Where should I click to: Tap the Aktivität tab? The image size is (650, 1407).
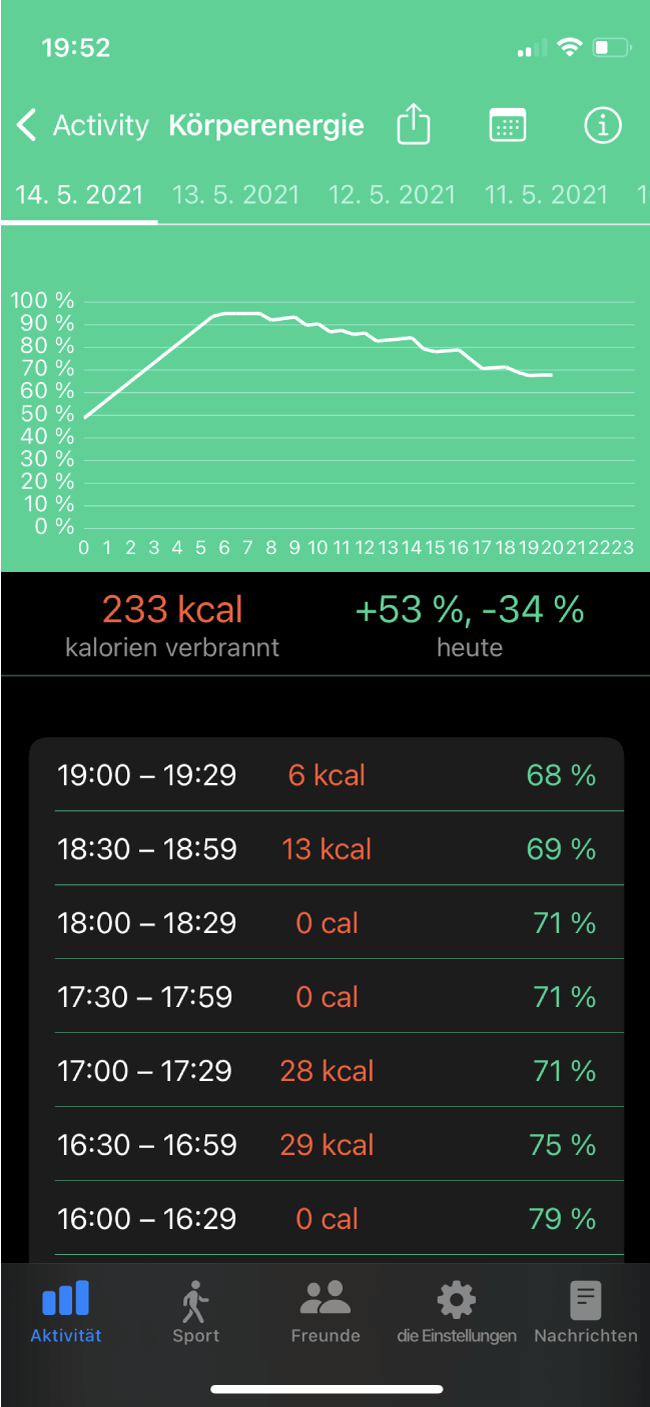66,1311
